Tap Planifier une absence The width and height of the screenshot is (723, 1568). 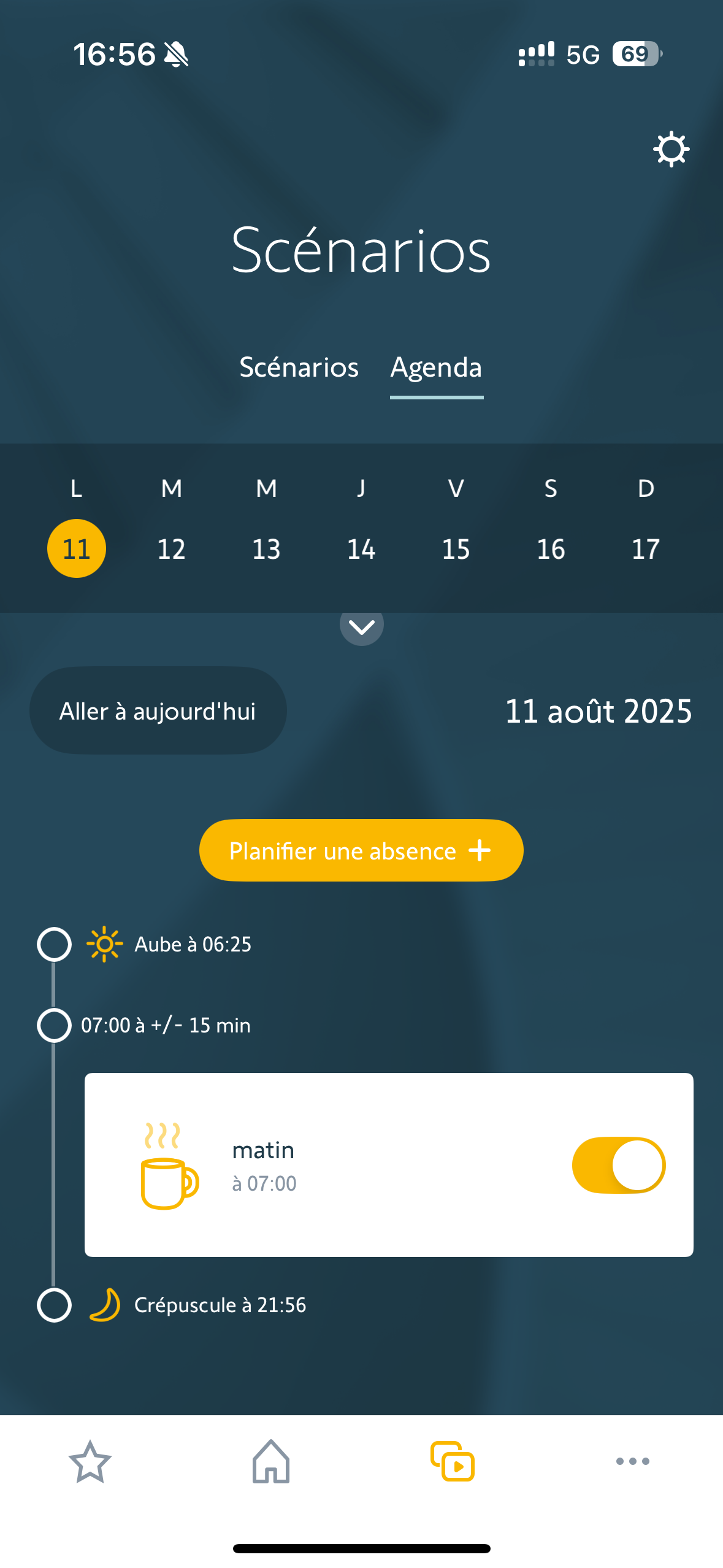(361, 850)
